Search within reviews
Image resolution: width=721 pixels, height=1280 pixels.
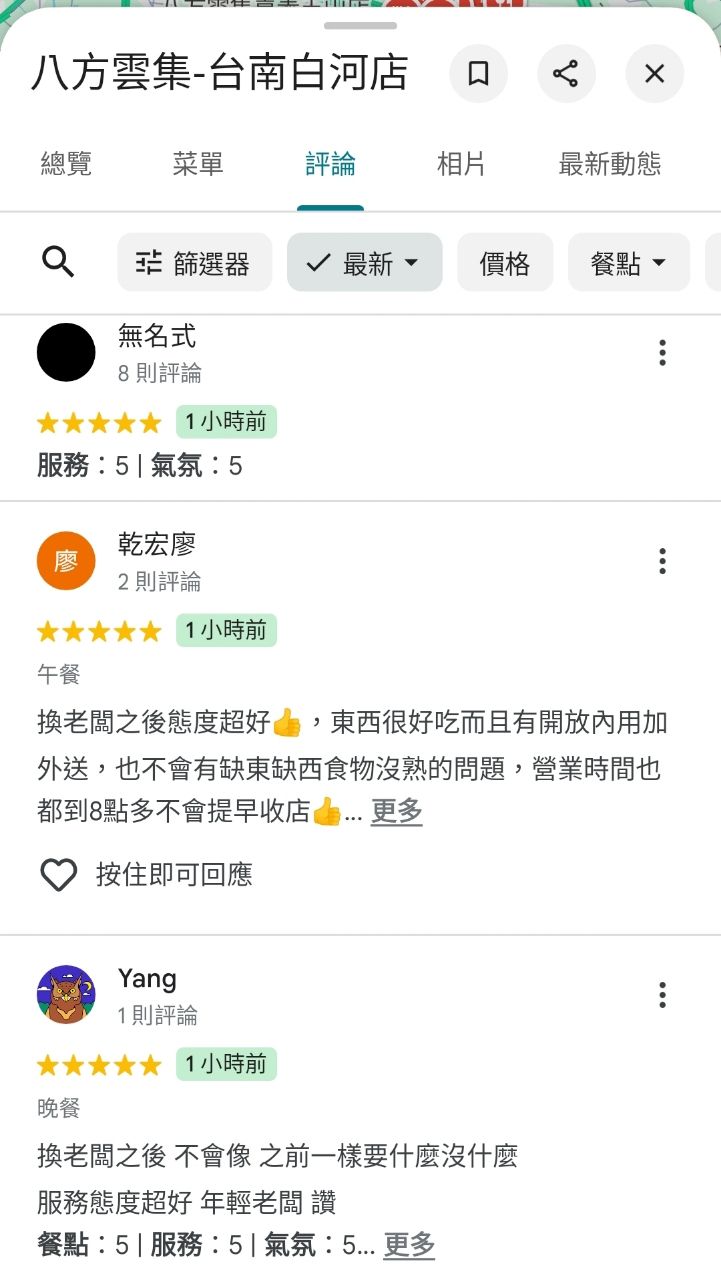coord(59,263)
